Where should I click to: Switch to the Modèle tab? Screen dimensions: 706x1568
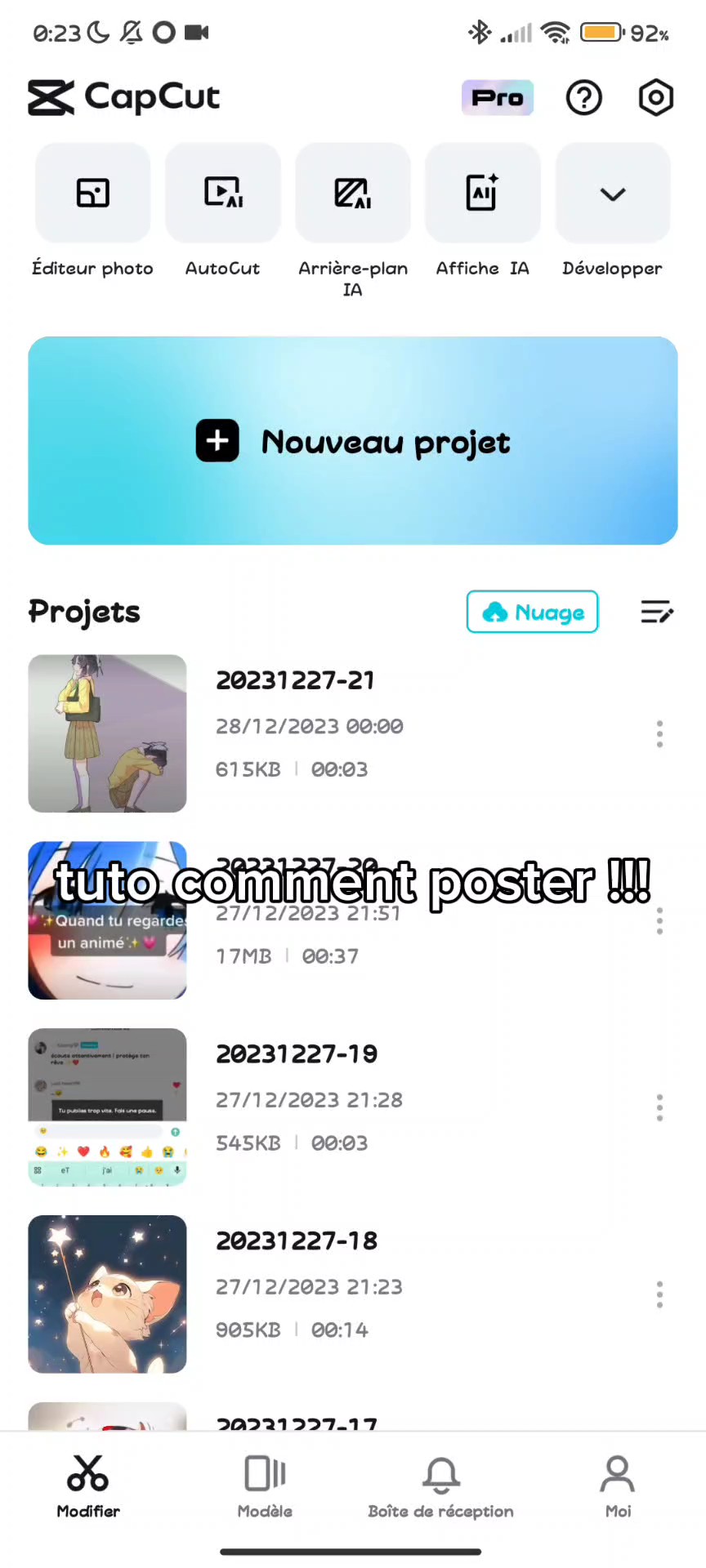[265, 1486]
